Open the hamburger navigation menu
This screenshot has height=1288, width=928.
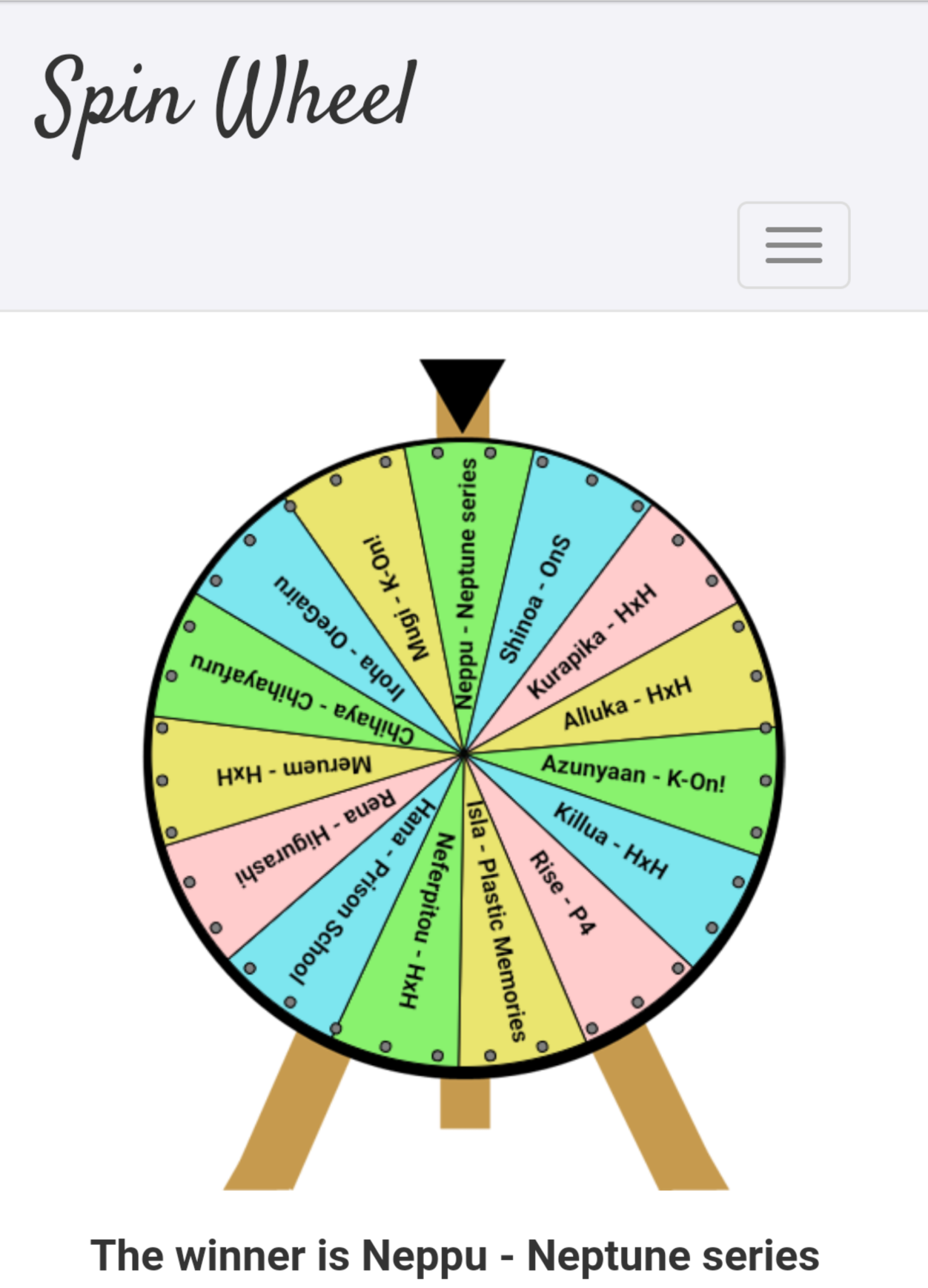(793, 245)
